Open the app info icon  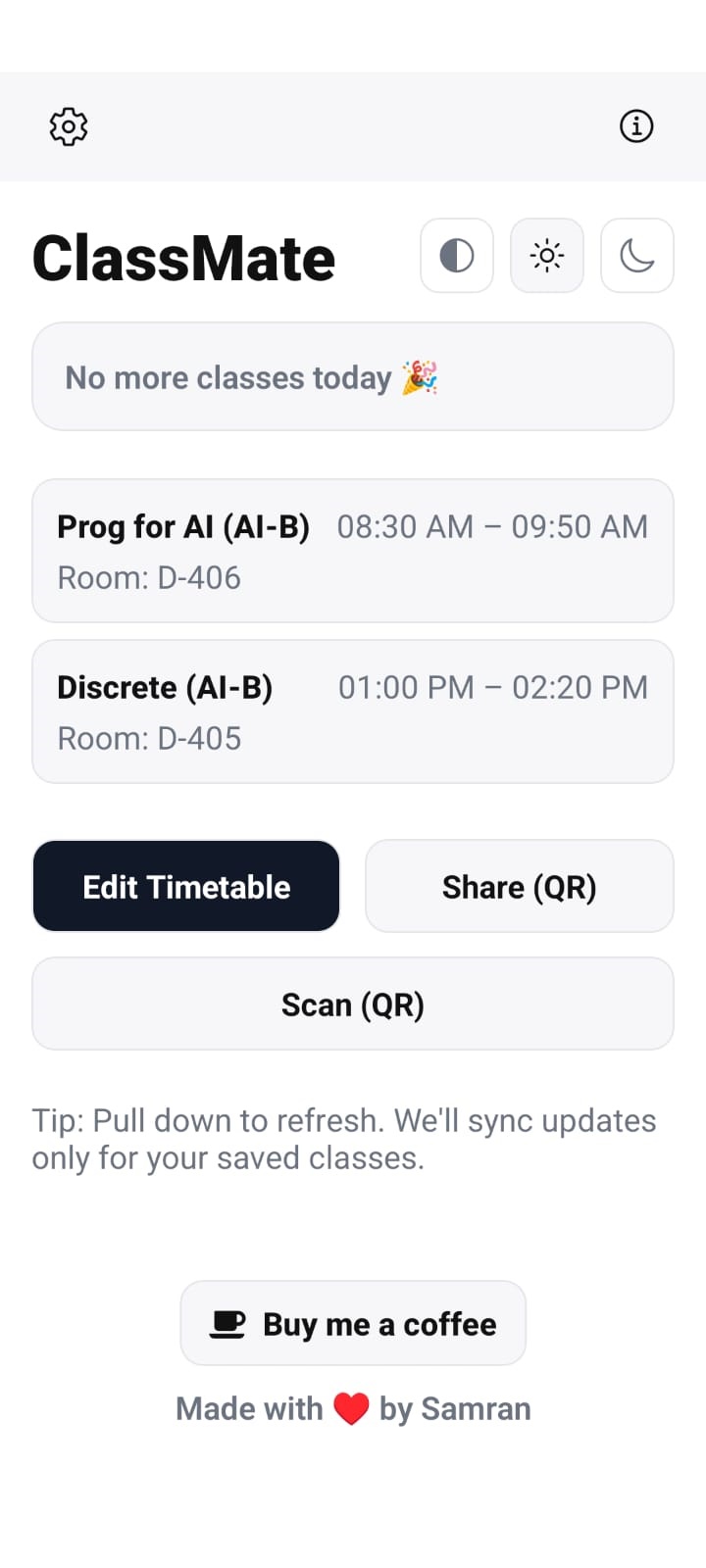[636, 126]
